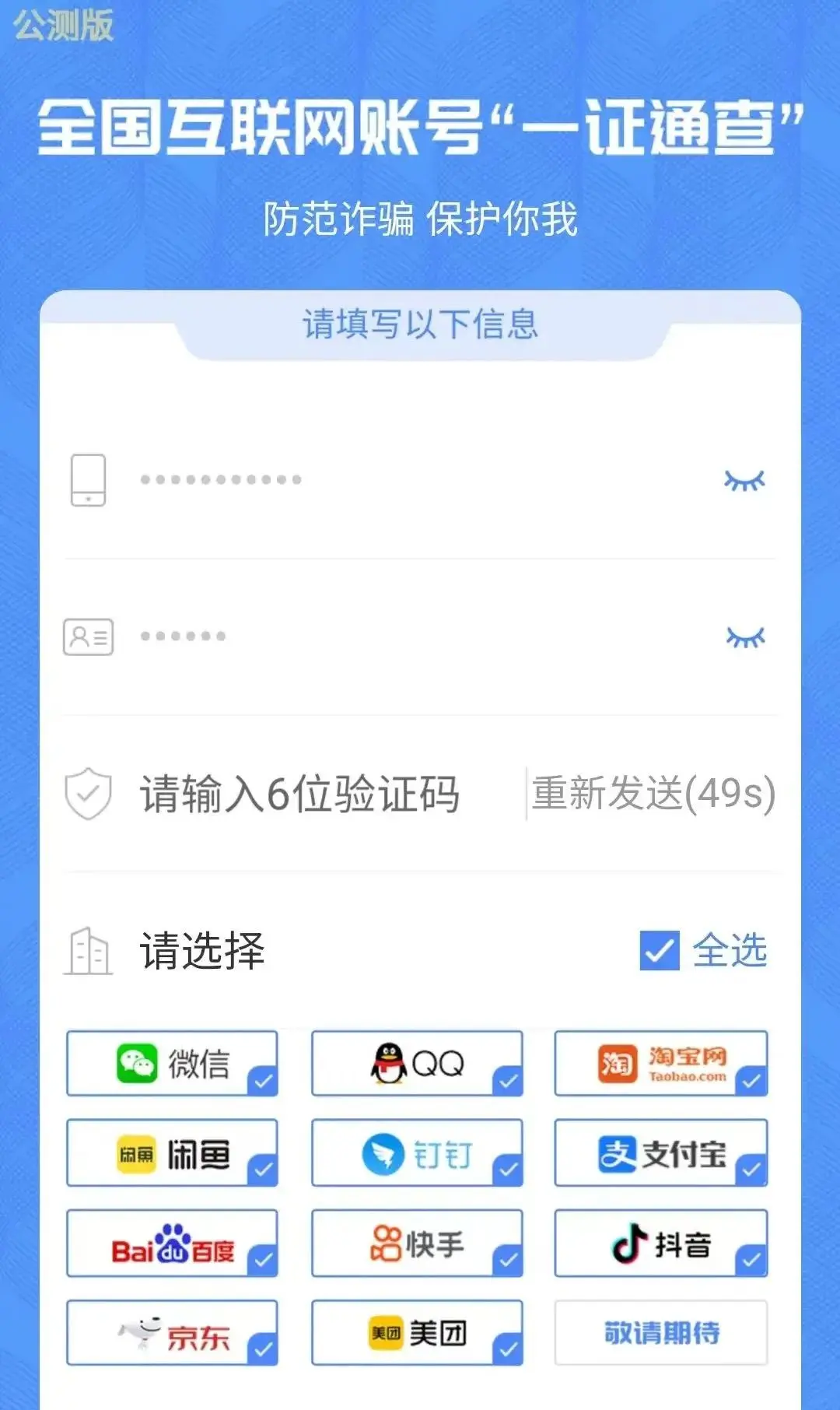Show the hidden ID number
This screenshot has width=840, height=1410.
pyautogui.click(x=745, y=637)
